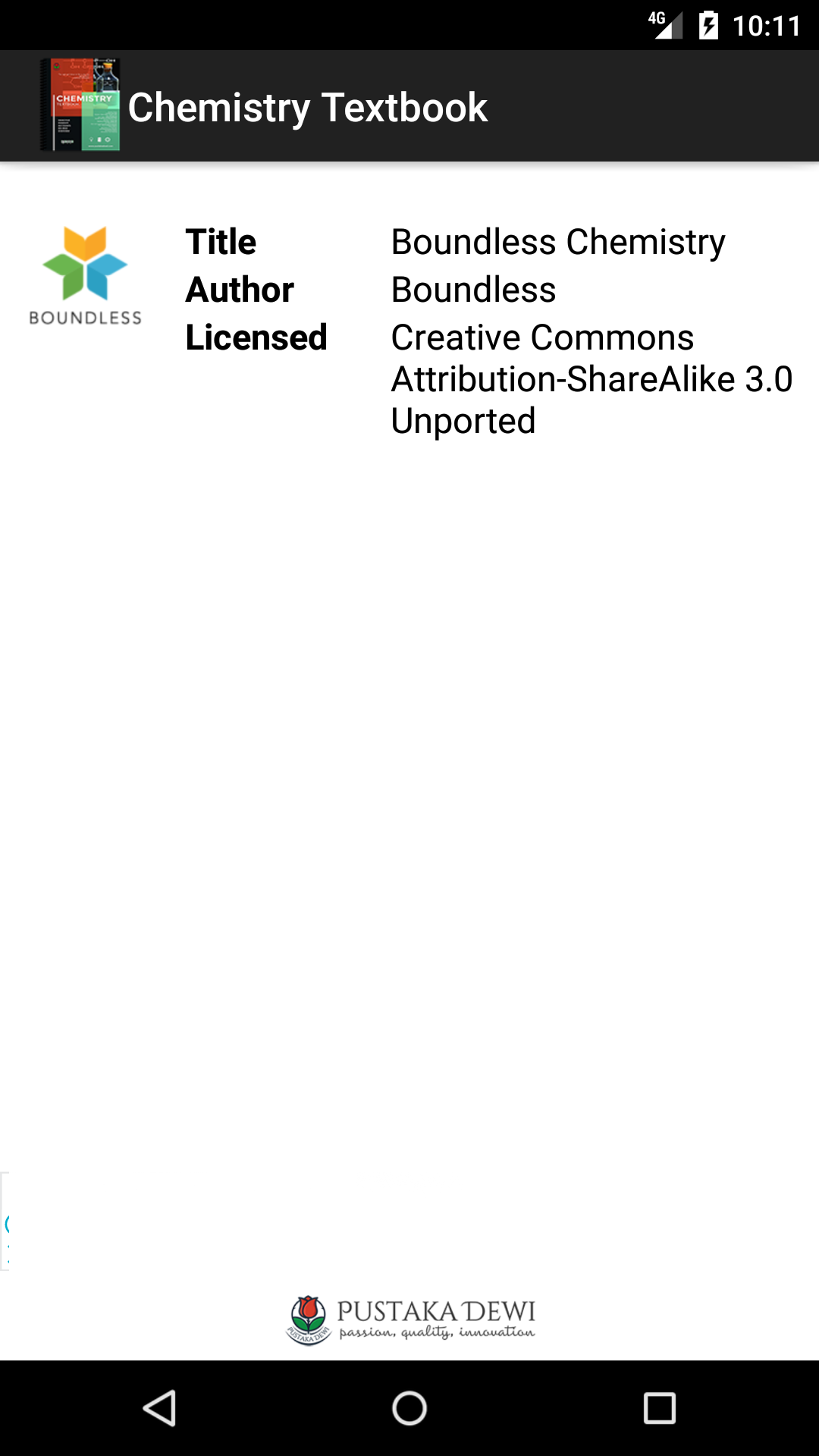Image resolution: width=819 pixels, height=1456 pixels.
Task: Open the recent apps overview
Action: pyautogui.click(x=659, y=1408)
